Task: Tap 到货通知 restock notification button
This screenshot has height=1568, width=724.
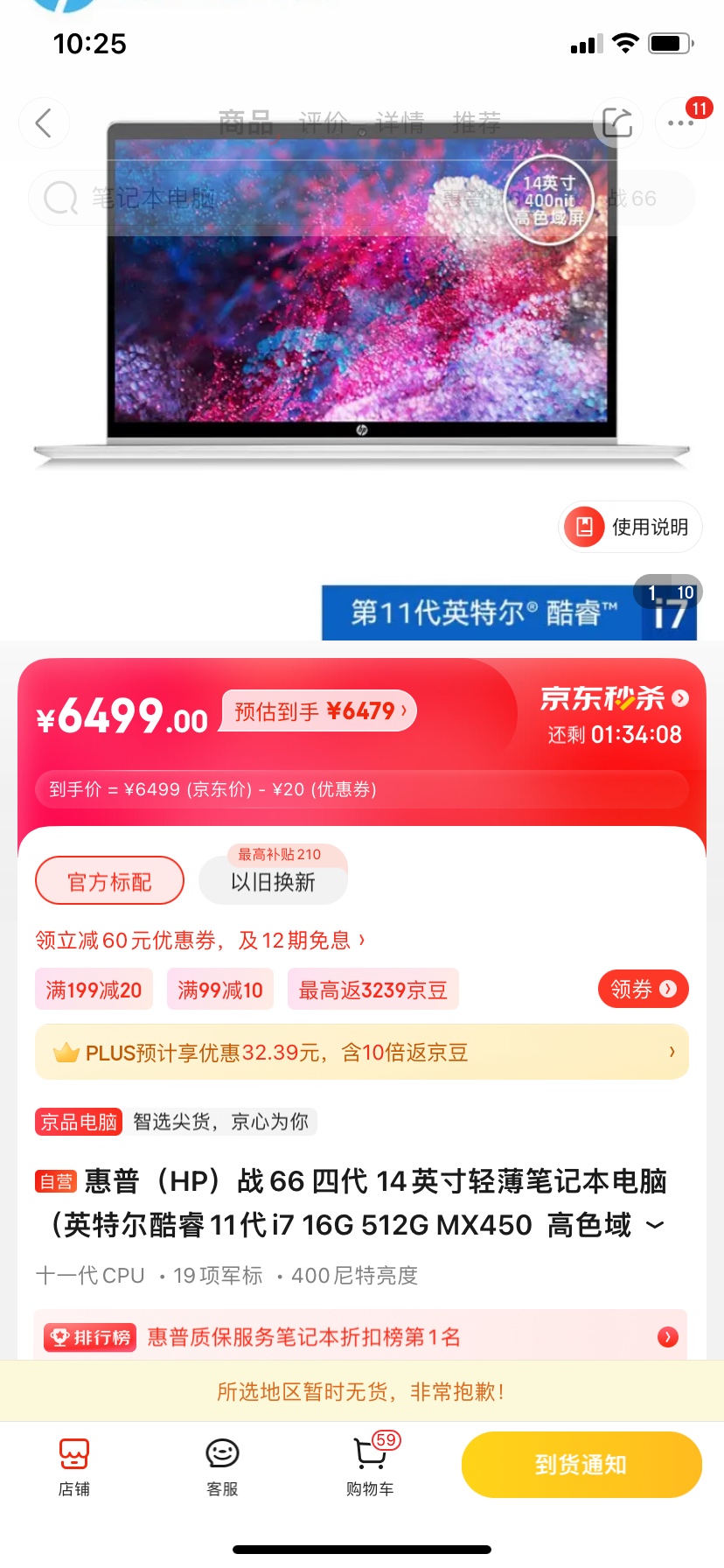Action: click(x=581, y=1465)
